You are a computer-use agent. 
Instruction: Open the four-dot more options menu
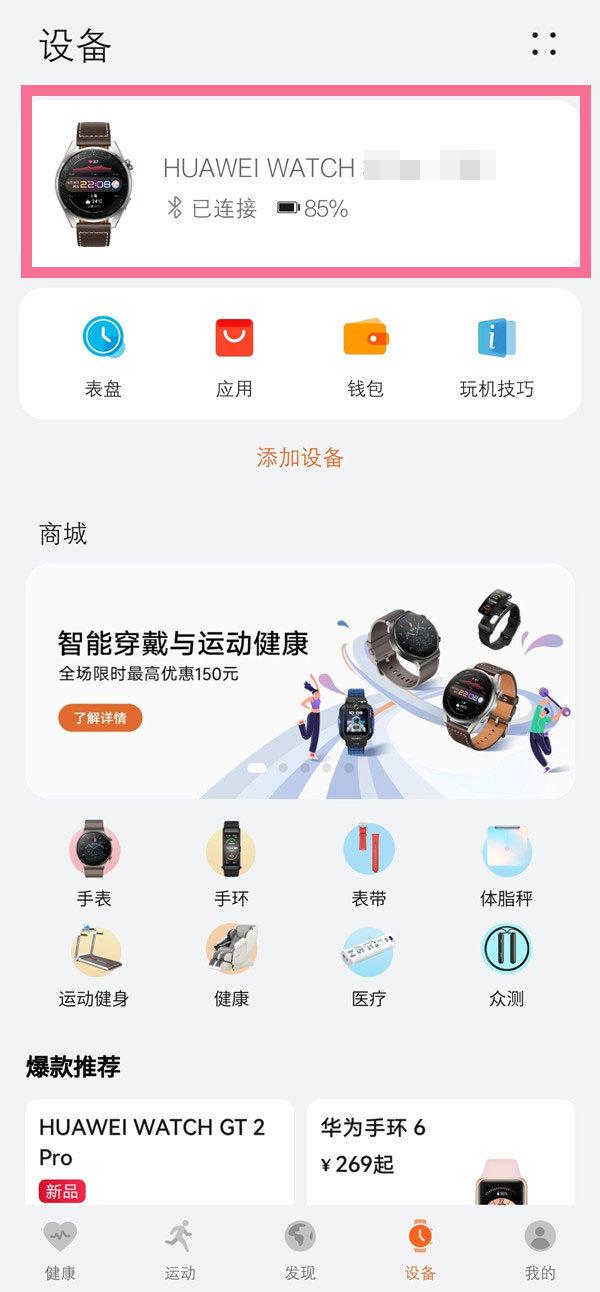point(543,44)
